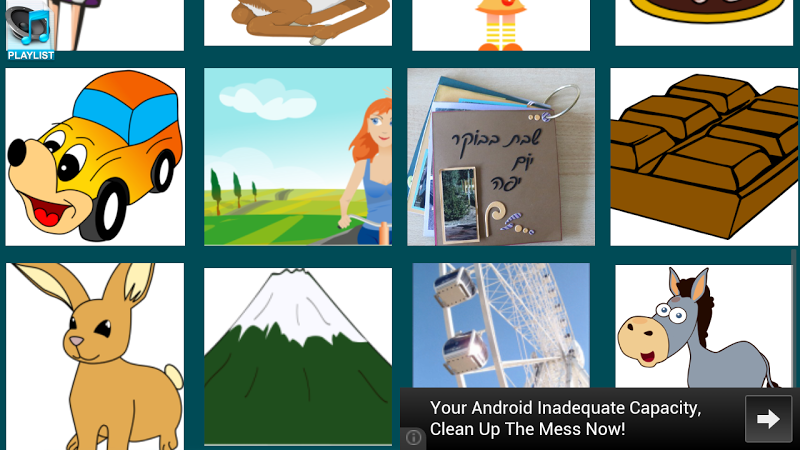Select the yellow cartoon car tile

pyautogui.click(x=95, y=157)
